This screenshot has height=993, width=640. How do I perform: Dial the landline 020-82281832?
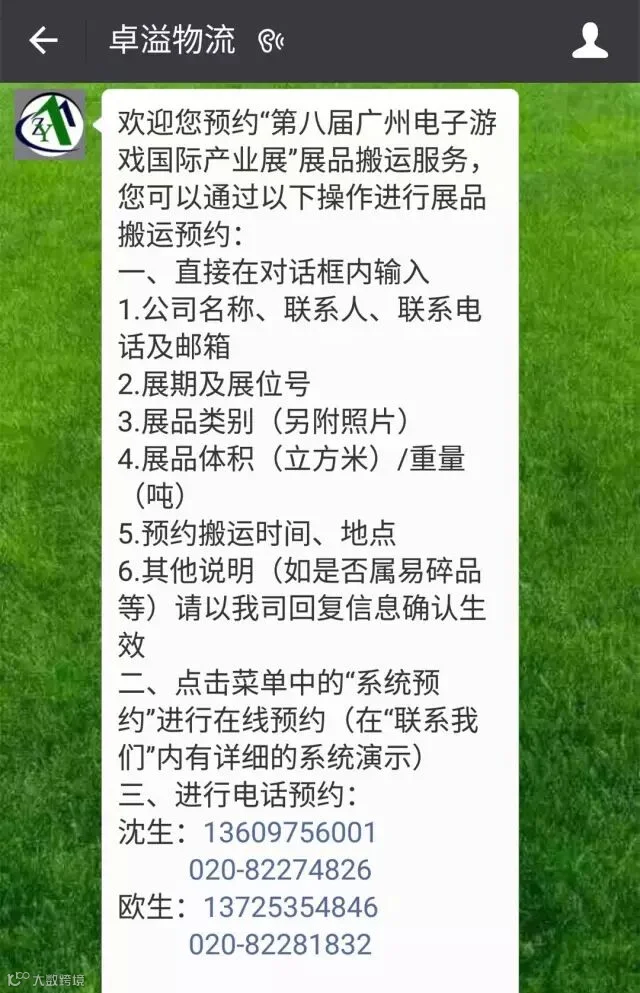(280, 944)
